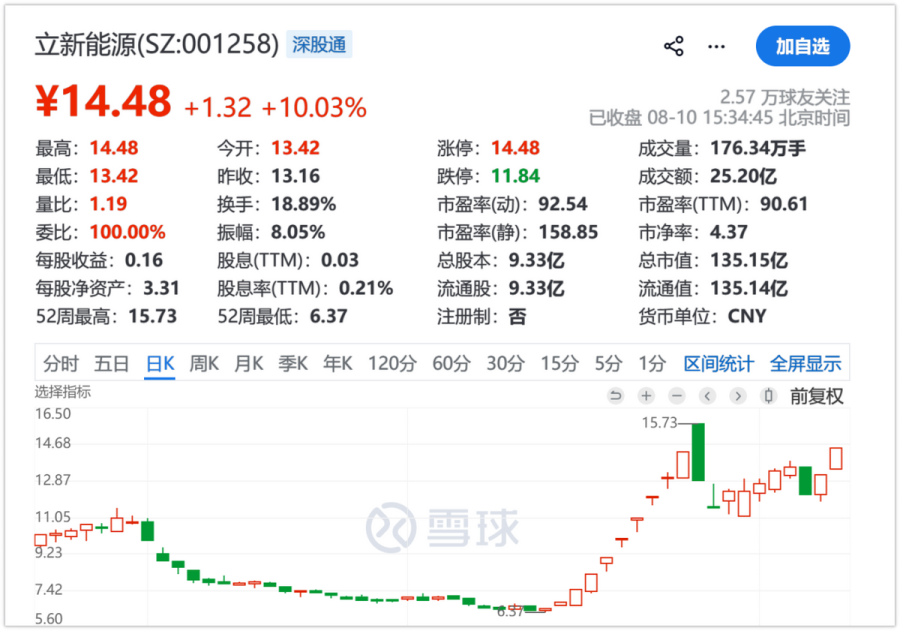
Task: Show the 30分 chart
Action: (505, 363)
